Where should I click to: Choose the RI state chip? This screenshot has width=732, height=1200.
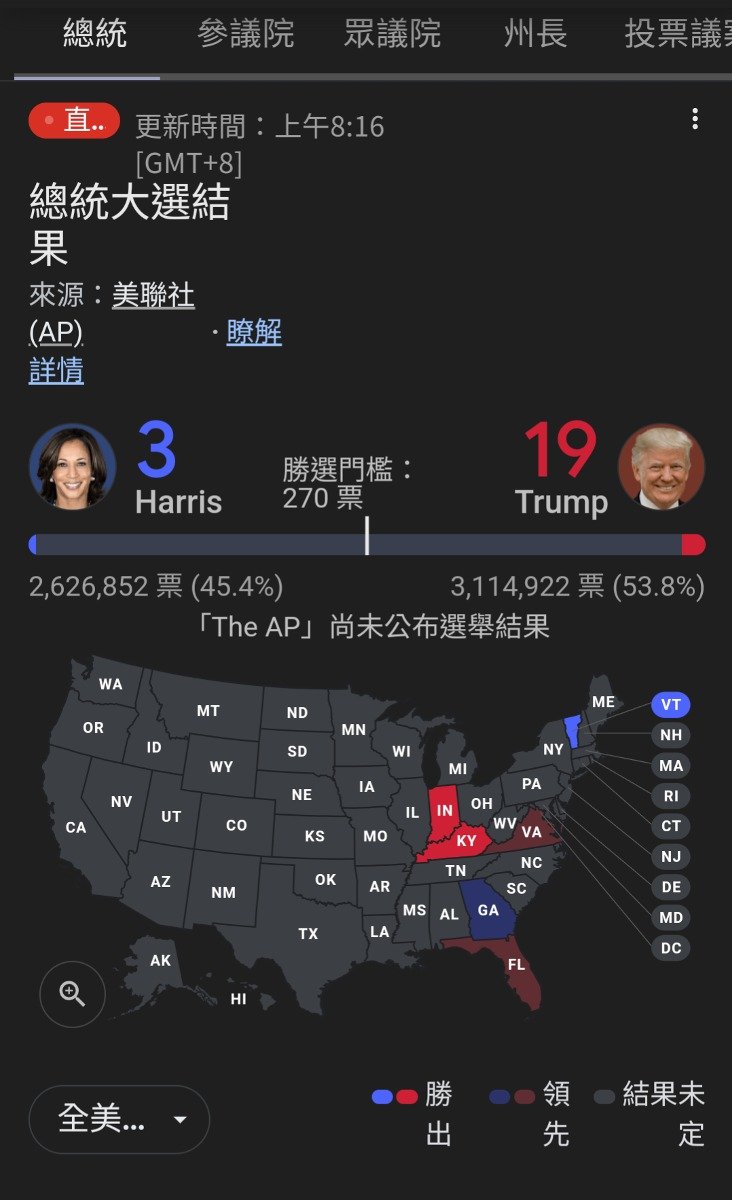670,796
